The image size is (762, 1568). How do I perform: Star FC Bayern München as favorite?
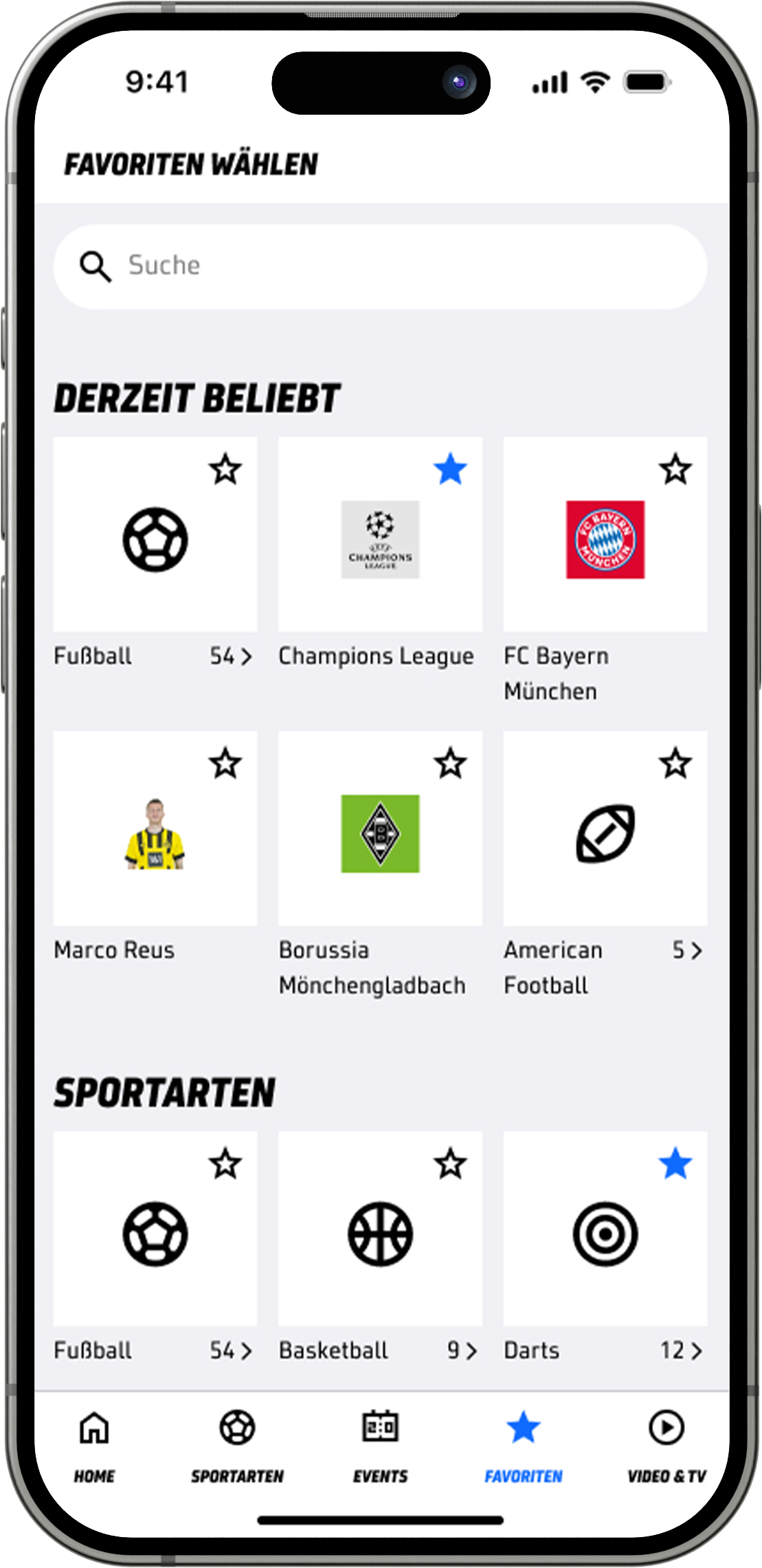click(x=675, y=470)
